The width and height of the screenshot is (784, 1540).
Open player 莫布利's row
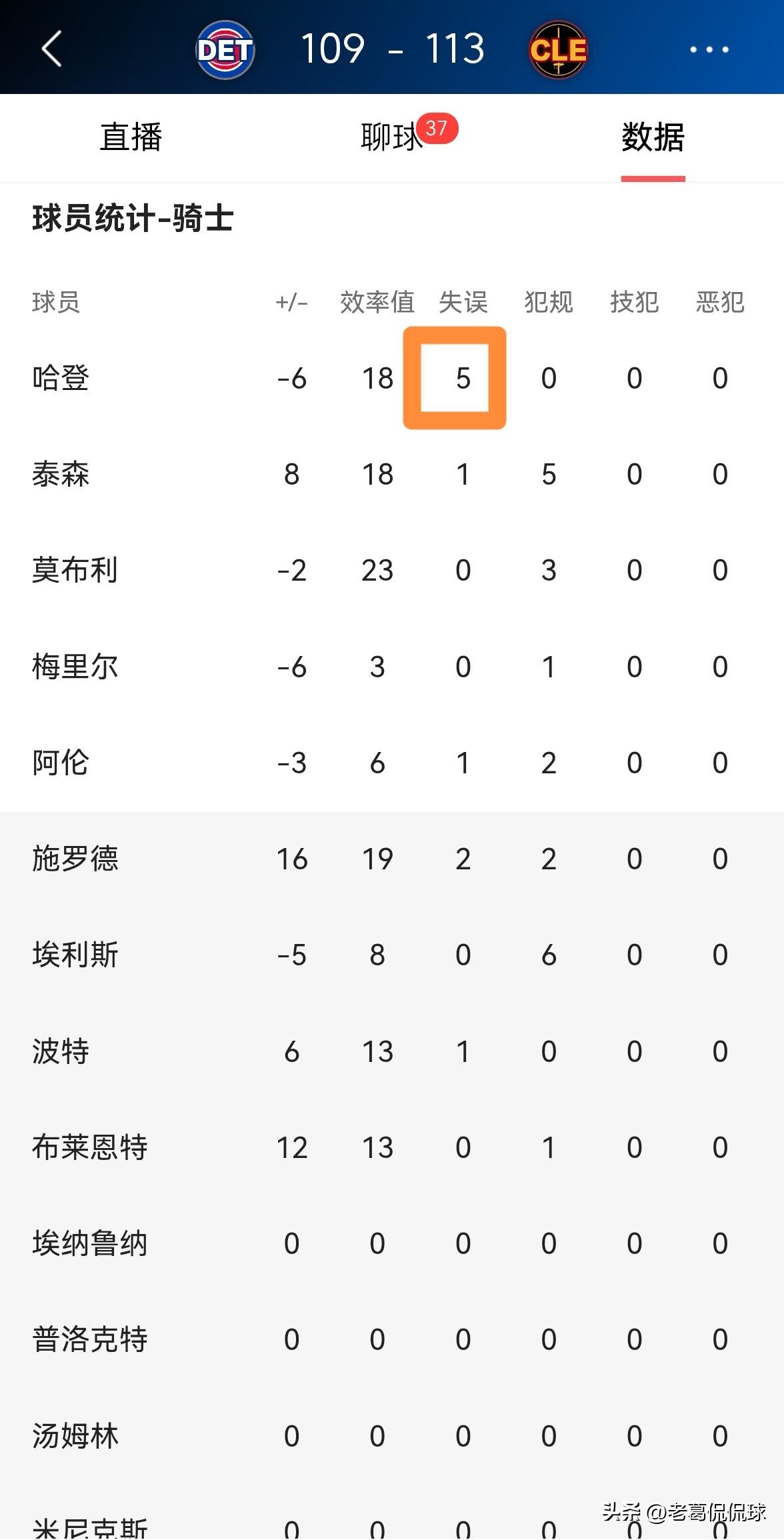coord(75,571)
